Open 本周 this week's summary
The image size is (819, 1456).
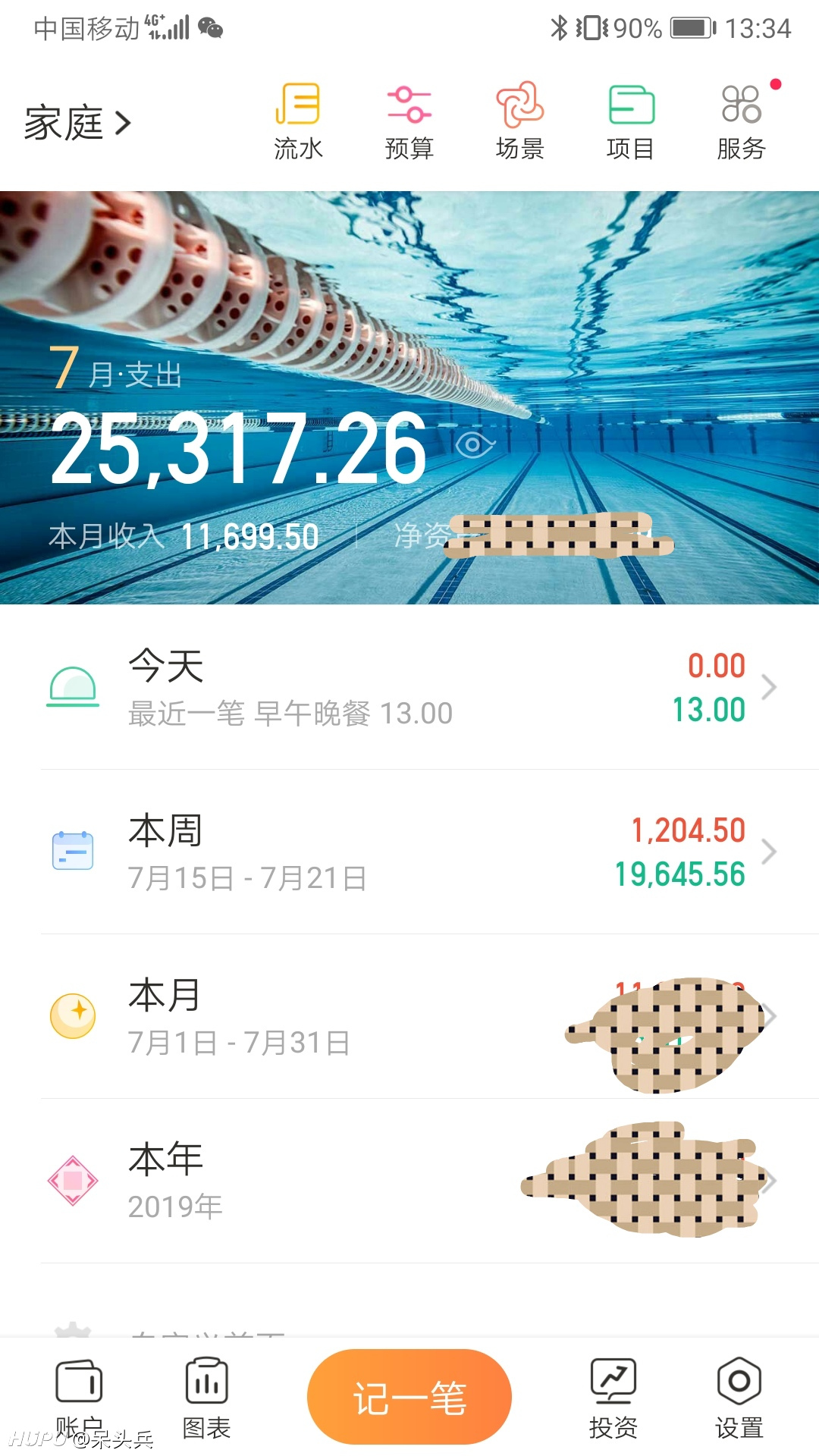tap(409, 852)
